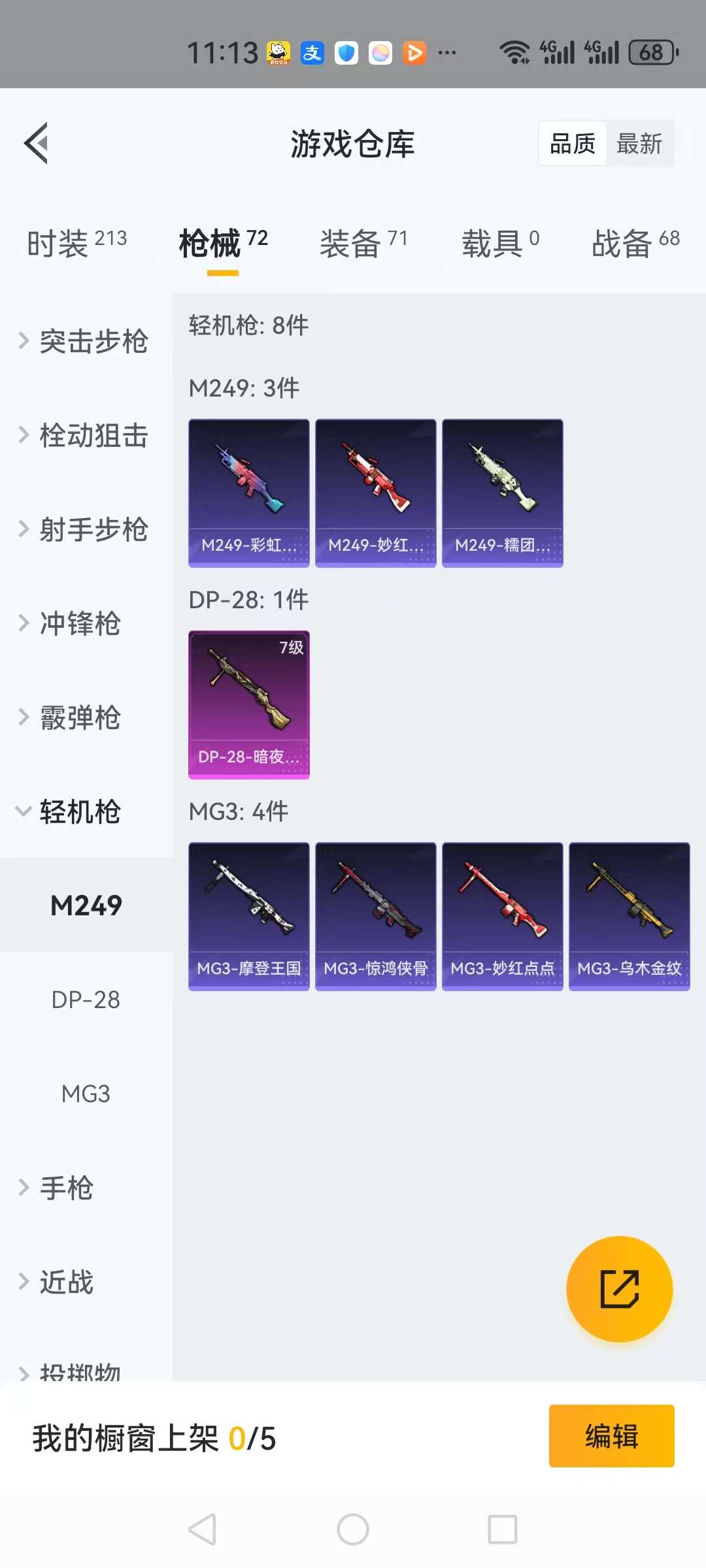Tap the 编辑 button
The height and width of the screenshot is (1568, 706).
(x=611, y=1436)
